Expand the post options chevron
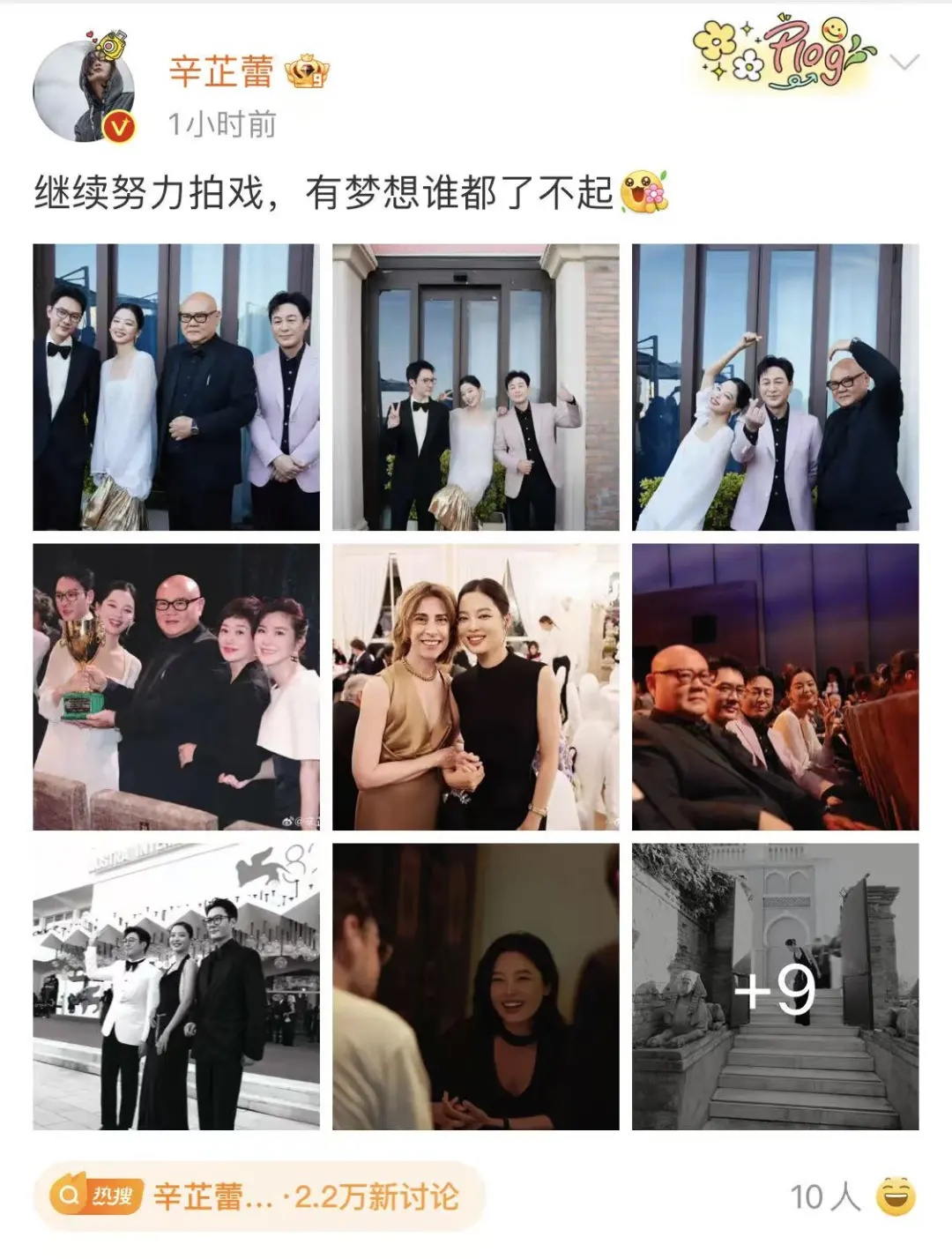Viewport: 952px width, 1259px height. 904,63
